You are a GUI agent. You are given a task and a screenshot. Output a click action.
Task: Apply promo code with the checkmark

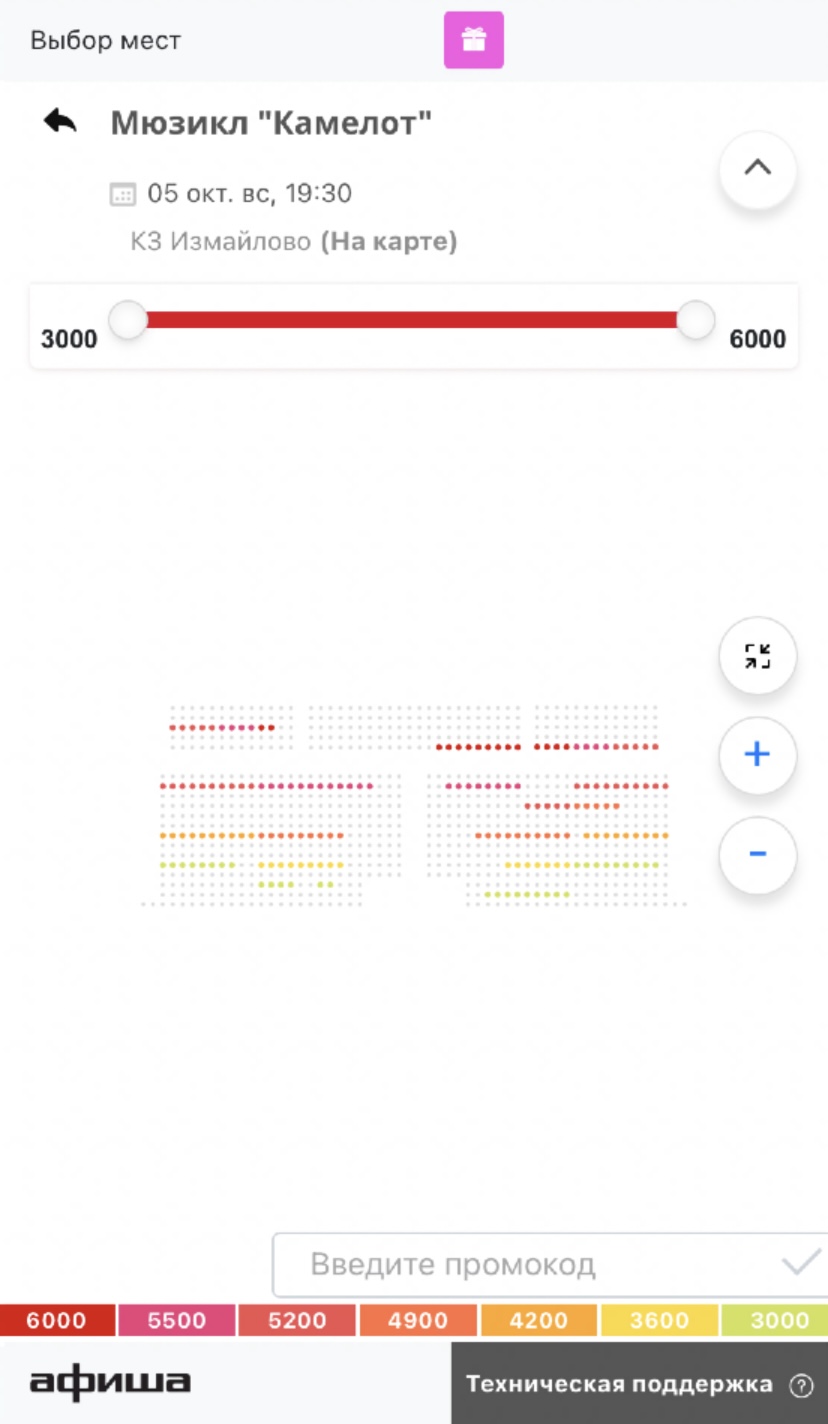click(800, 1264)
